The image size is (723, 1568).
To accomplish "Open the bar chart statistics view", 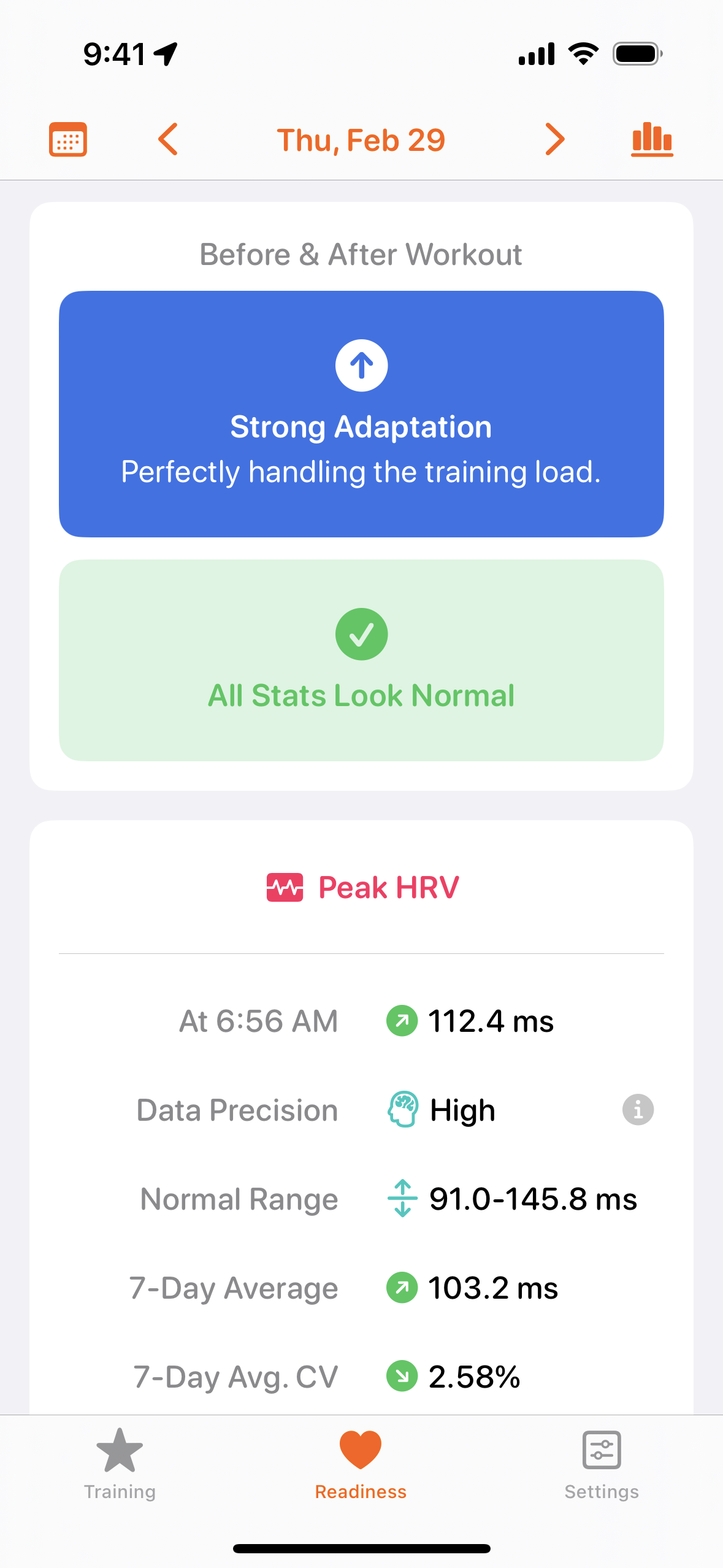I will point(652,140).
